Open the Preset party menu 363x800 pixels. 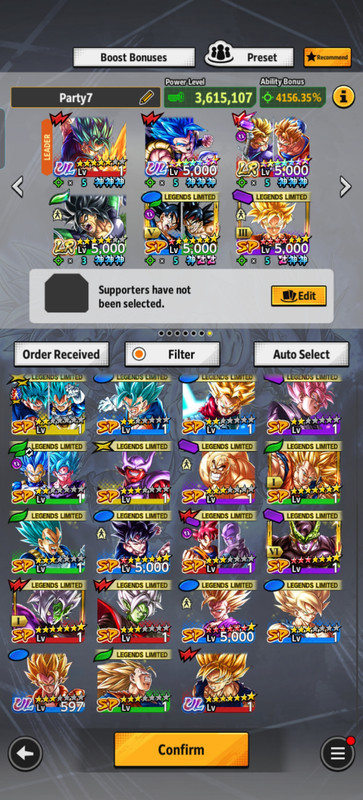coord(250,57)
